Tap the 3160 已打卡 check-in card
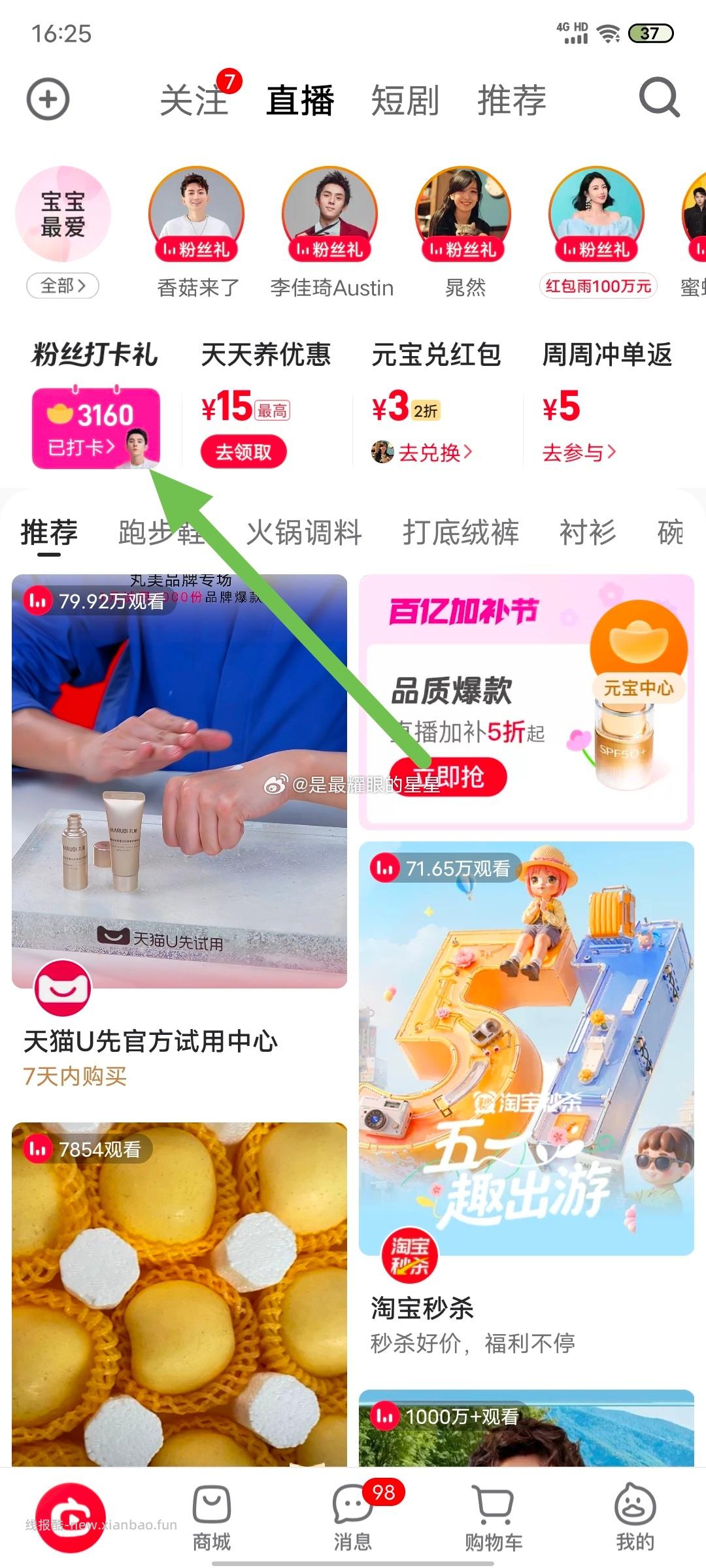This screenshot has width=706, height=1568. point(97,428)
